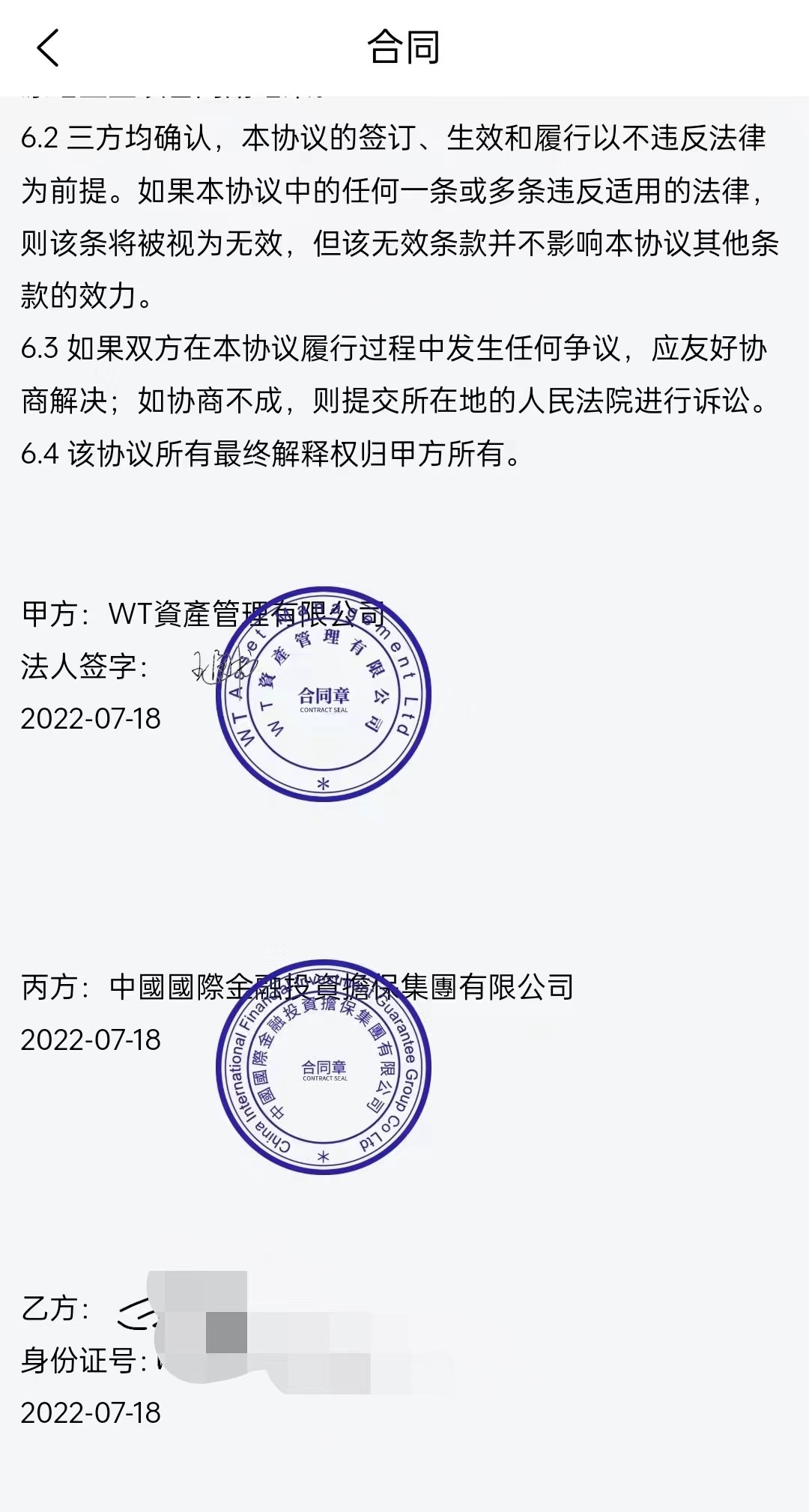
Task: Go back from the 合同 page
Action: [48, 48]
